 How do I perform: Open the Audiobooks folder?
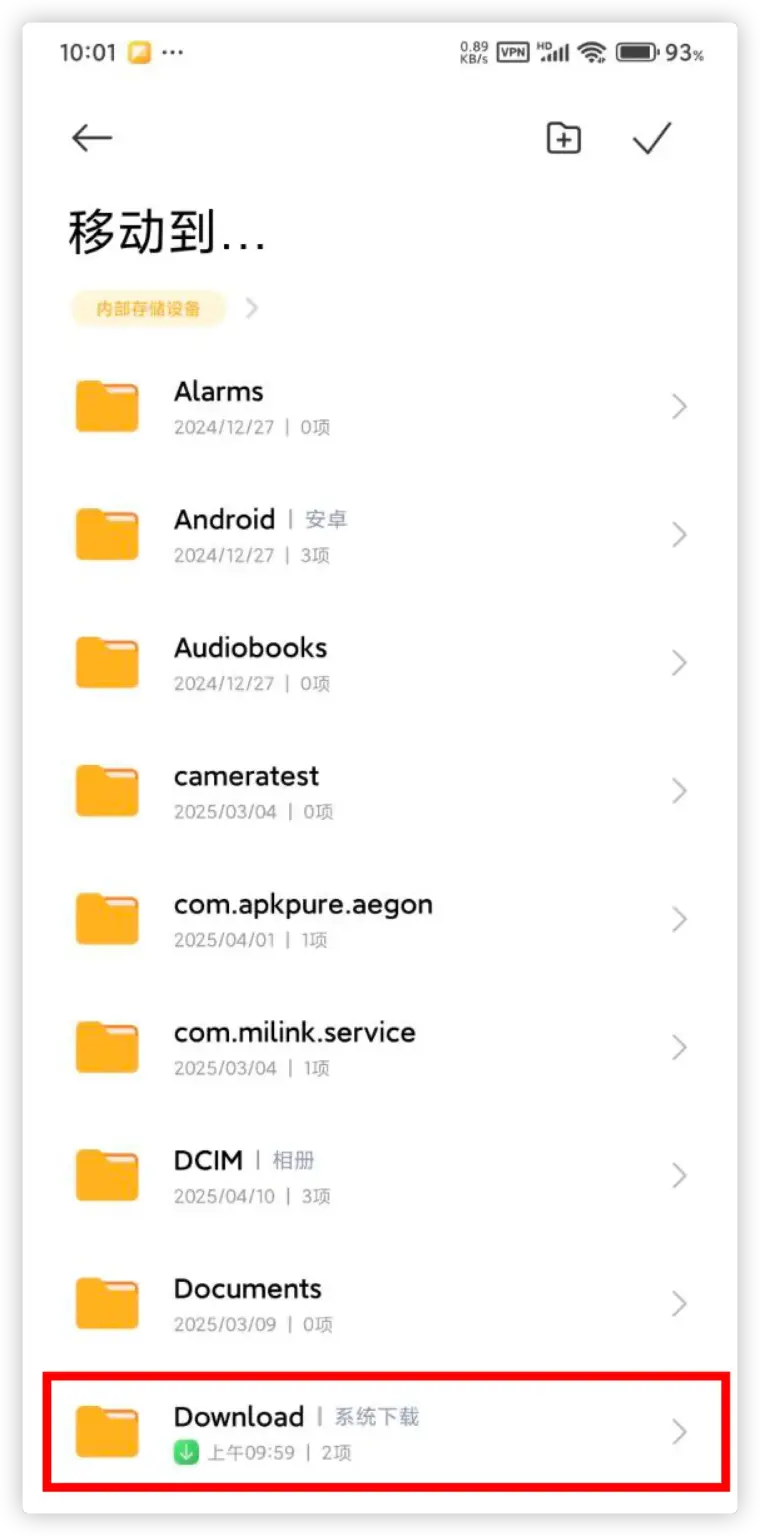tap(380, 663)
